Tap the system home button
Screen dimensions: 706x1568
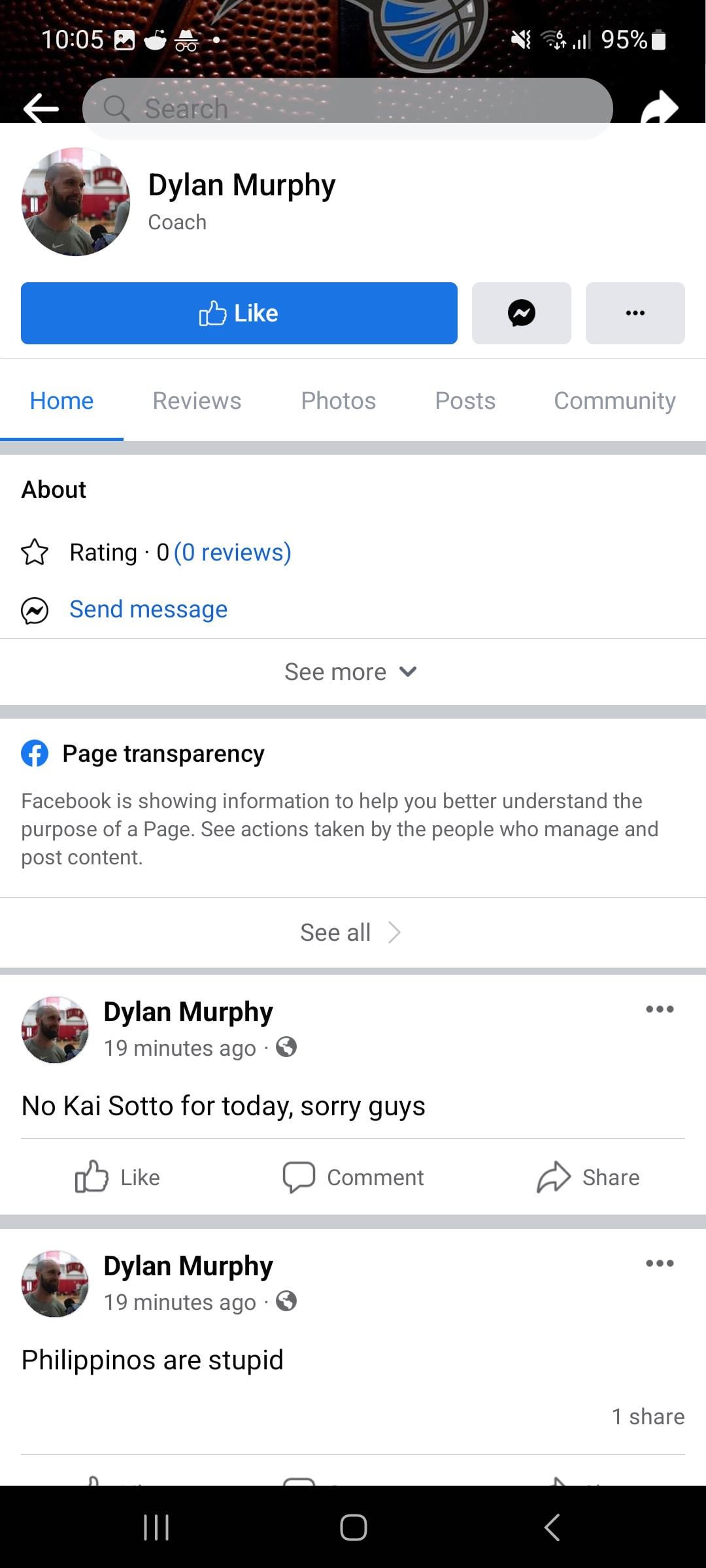(353, 1527)
